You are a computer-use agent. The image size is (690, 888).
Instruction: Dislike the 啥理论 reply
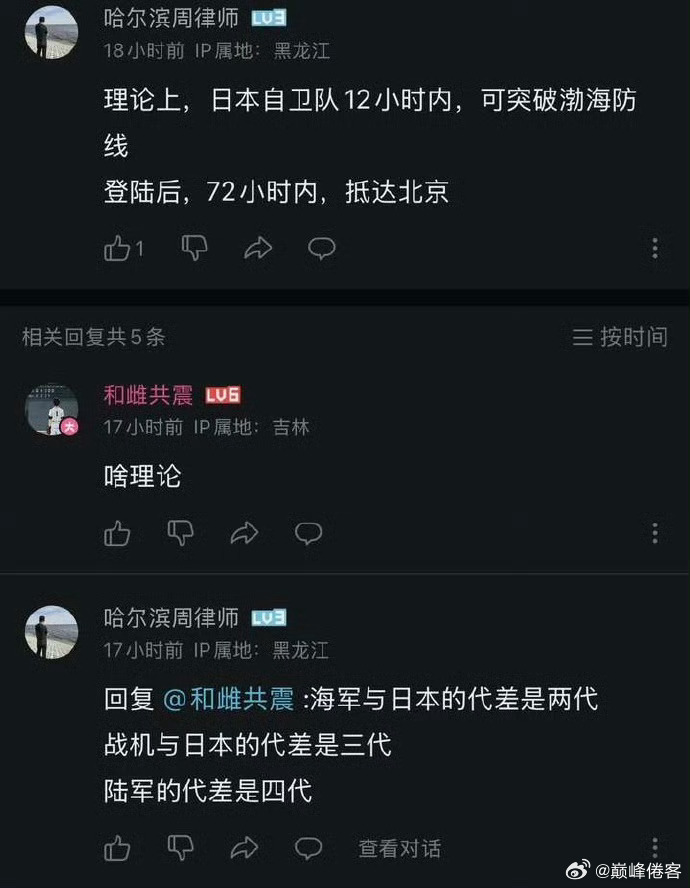pos(181,534)
